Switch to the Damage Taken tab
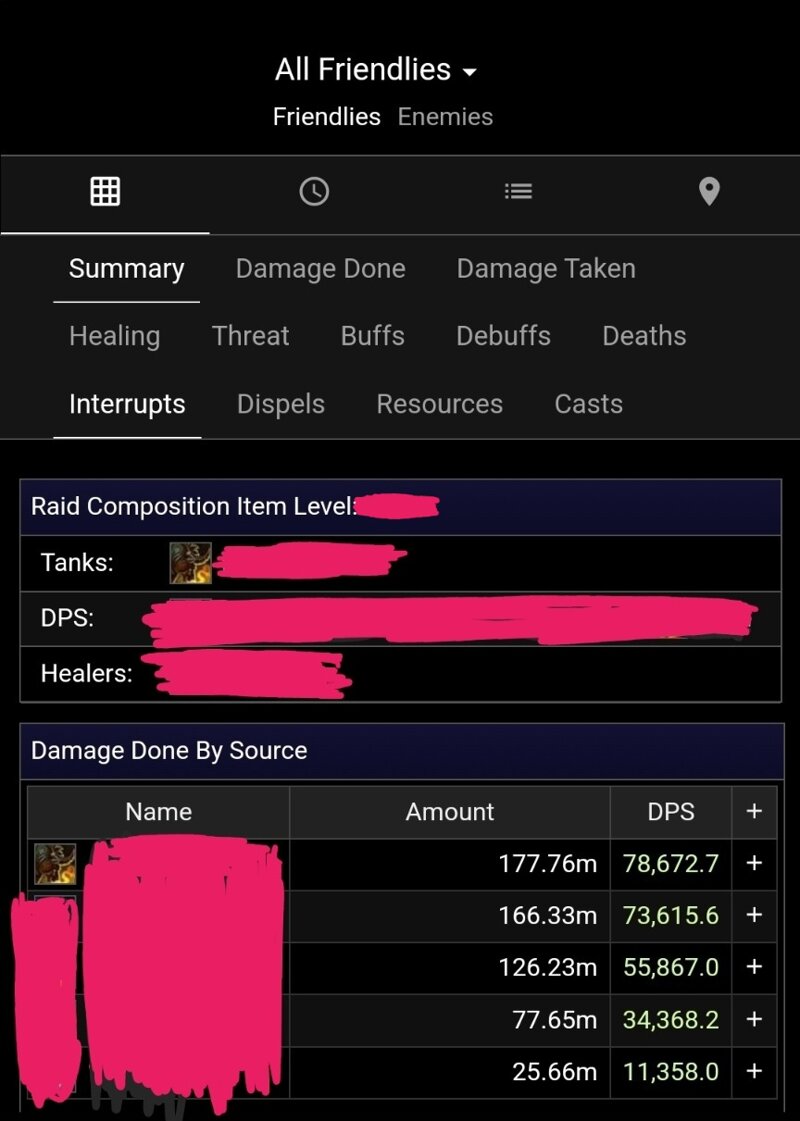The image size is (800, 1121). pos(545,269)
